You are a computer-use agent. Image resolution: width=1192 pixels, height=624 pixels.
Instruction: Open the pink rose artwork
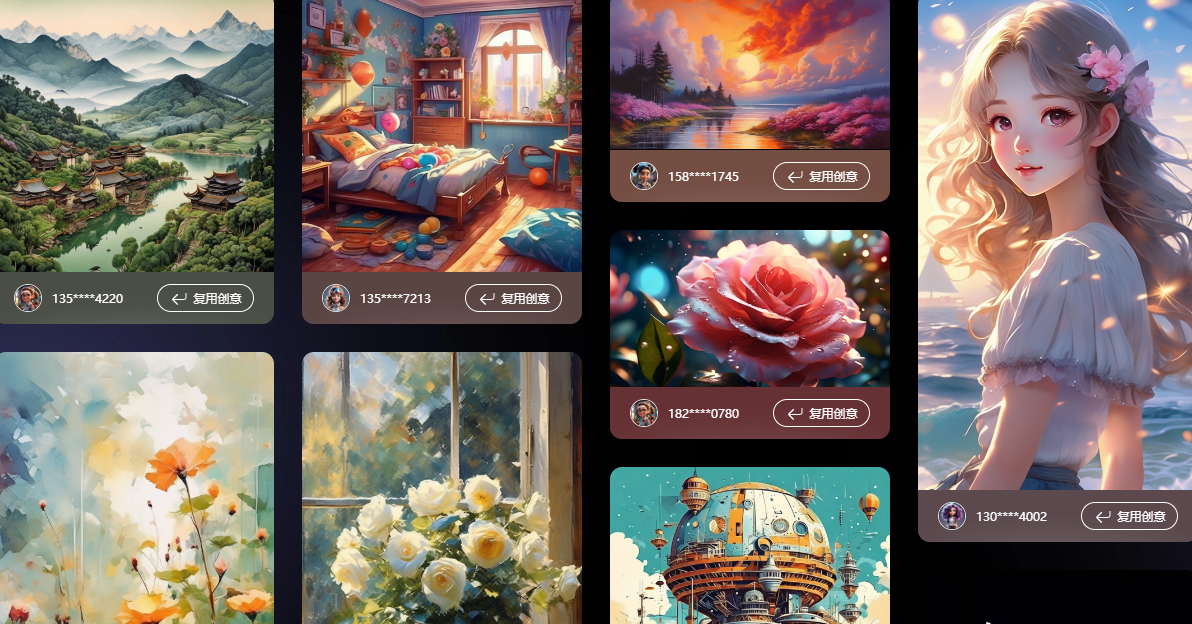[749, 309]
